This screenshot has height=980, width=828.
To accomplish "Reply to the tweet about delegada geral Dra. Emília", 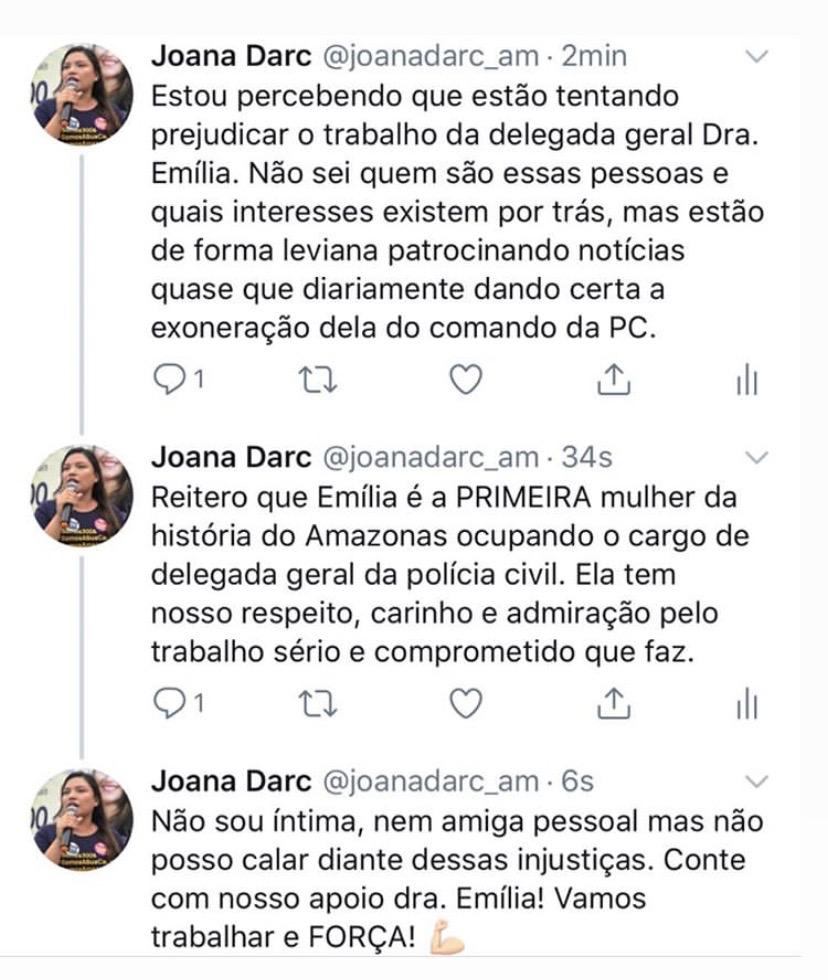I will tap(171, 380).
